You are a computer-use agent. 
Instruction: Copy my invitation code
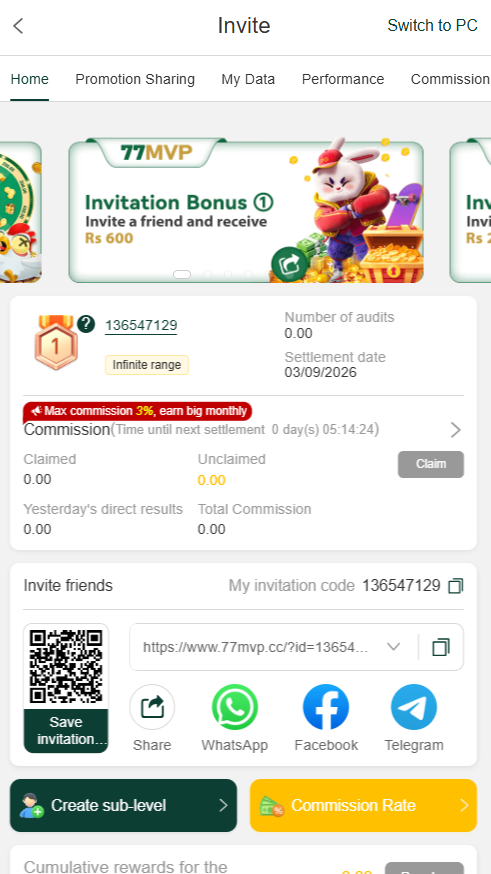[455, 586]
